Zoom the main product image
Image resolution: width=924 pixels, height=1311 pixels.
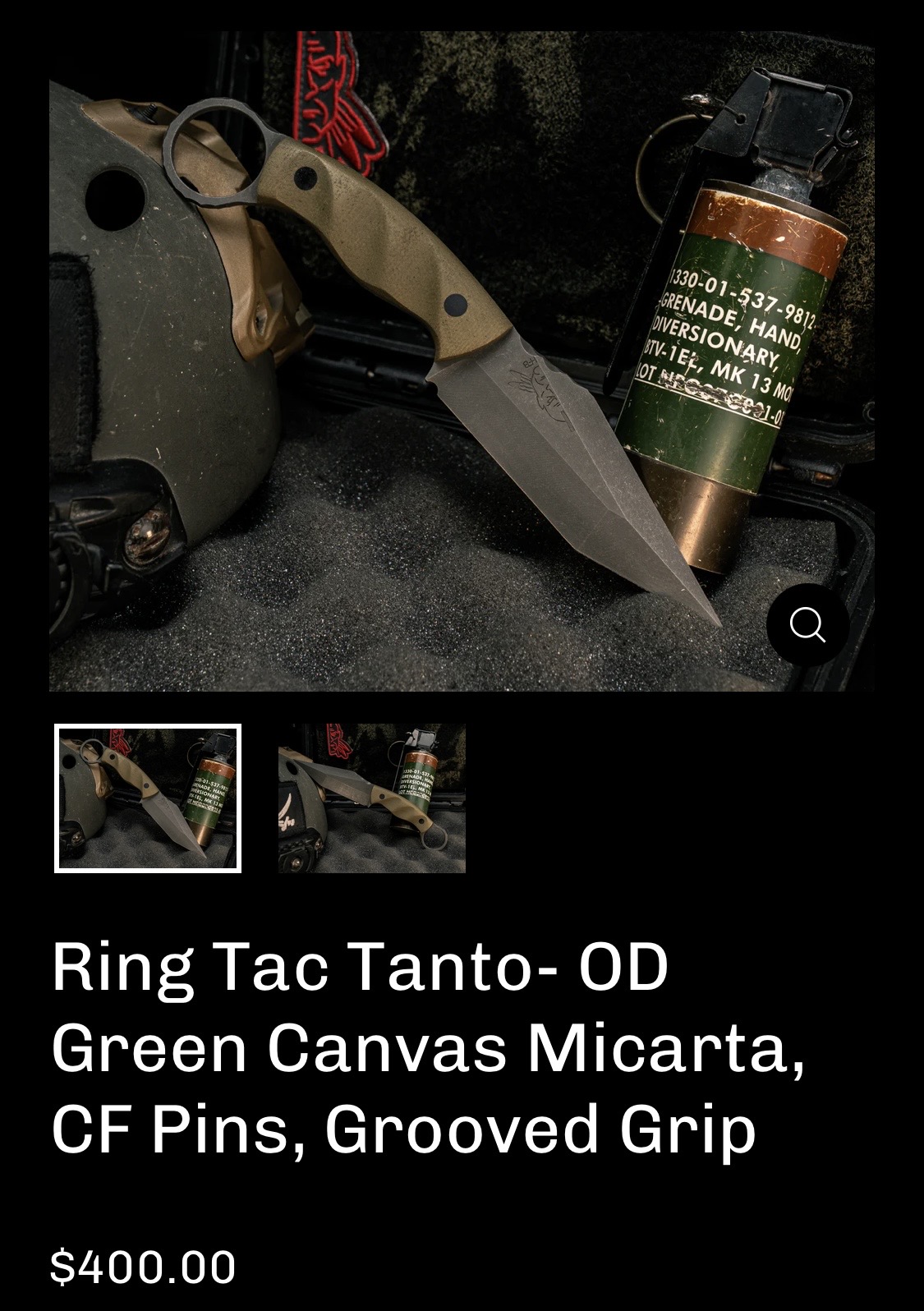coord(807,625)
